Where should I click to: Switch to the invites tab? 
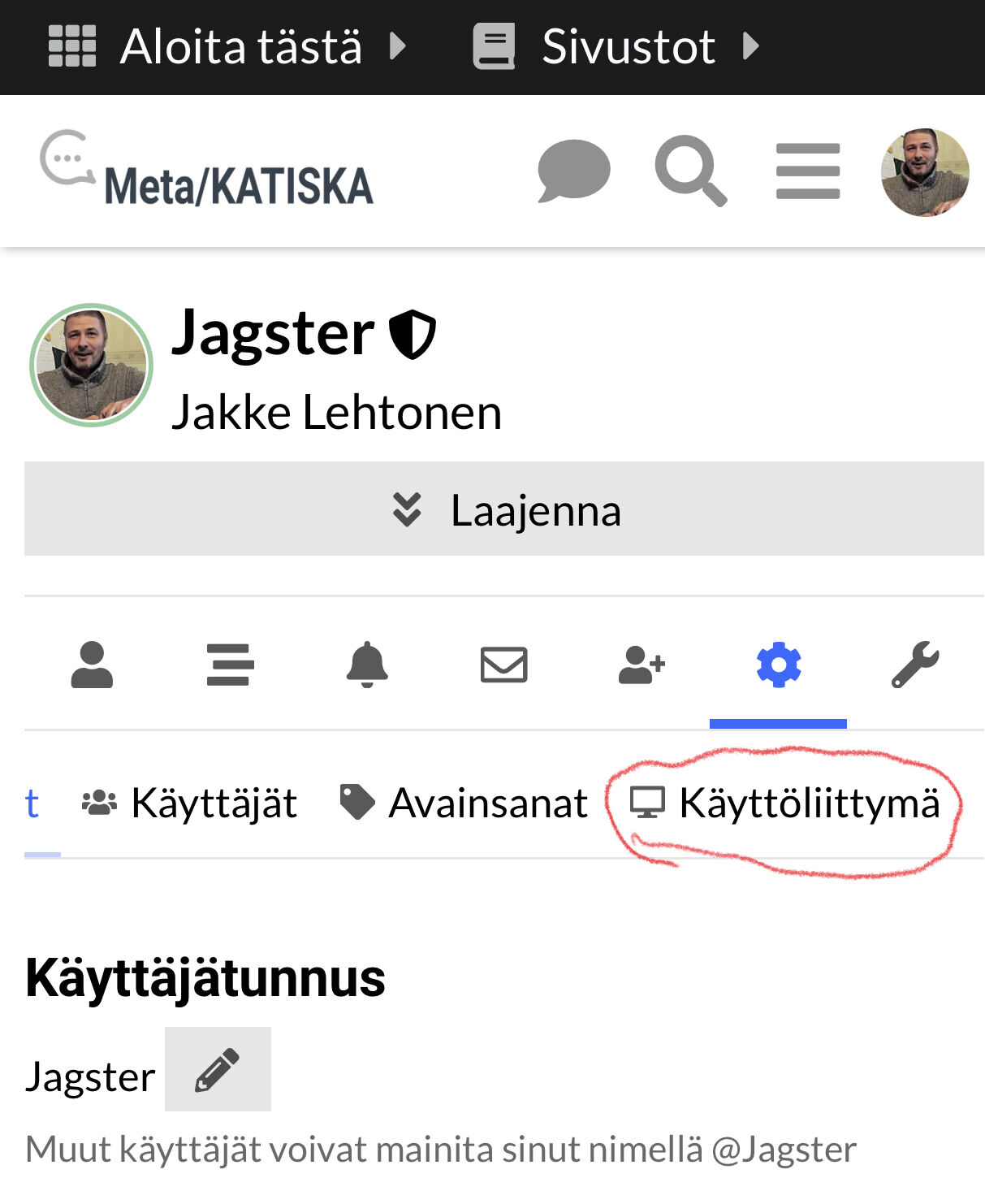642,665
